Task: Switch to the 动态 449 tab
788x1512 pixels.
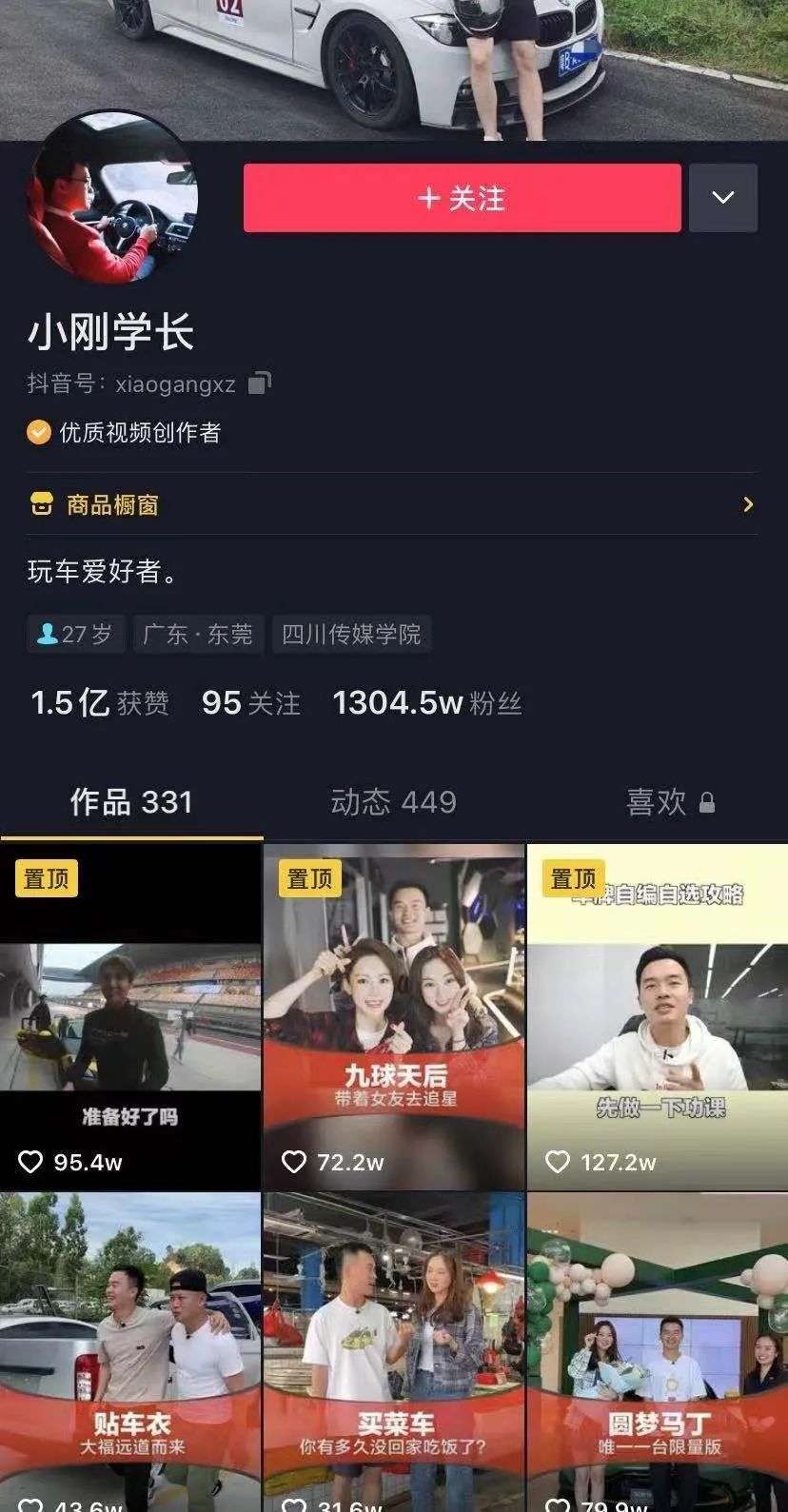Action: pos(393,802)
